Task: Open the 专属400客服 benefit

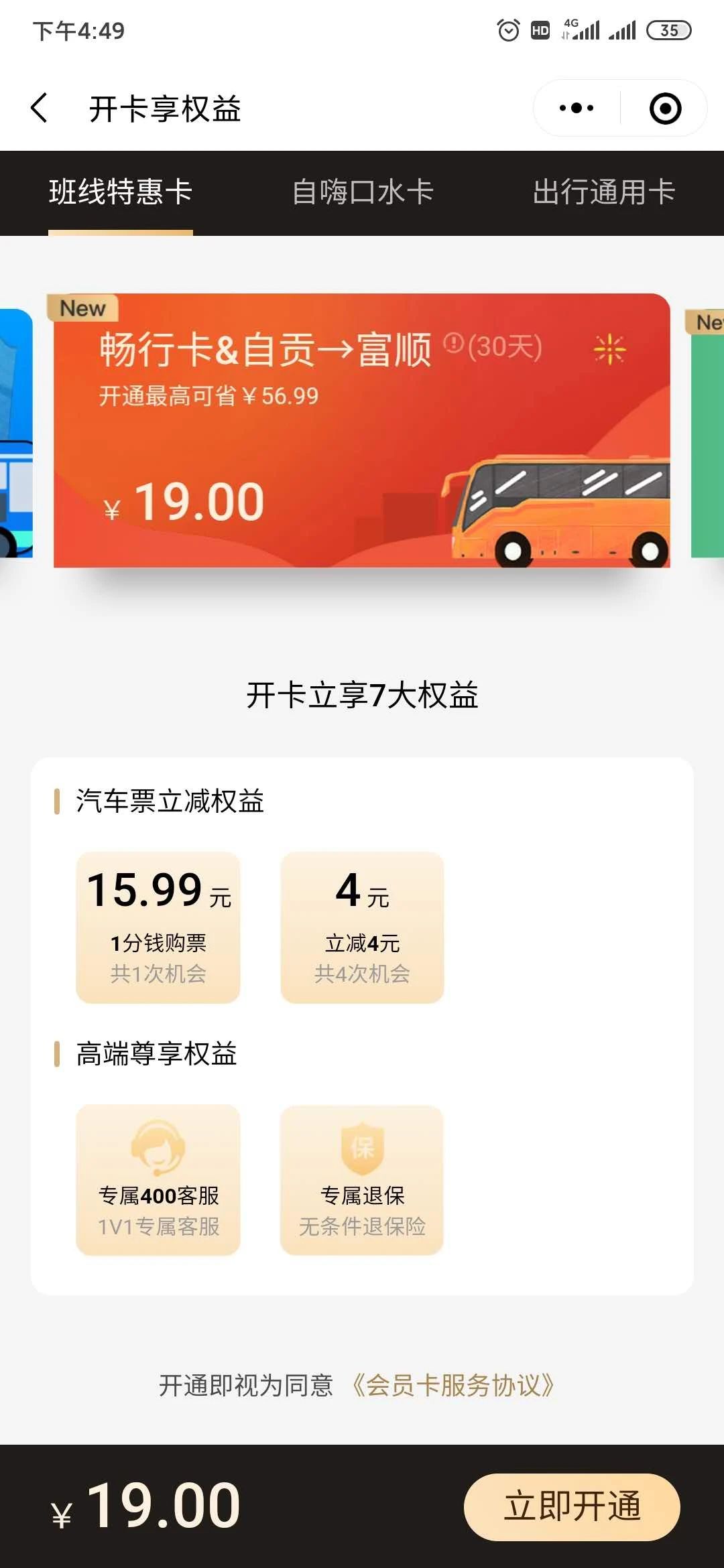Action: [x=158, y=1180]
